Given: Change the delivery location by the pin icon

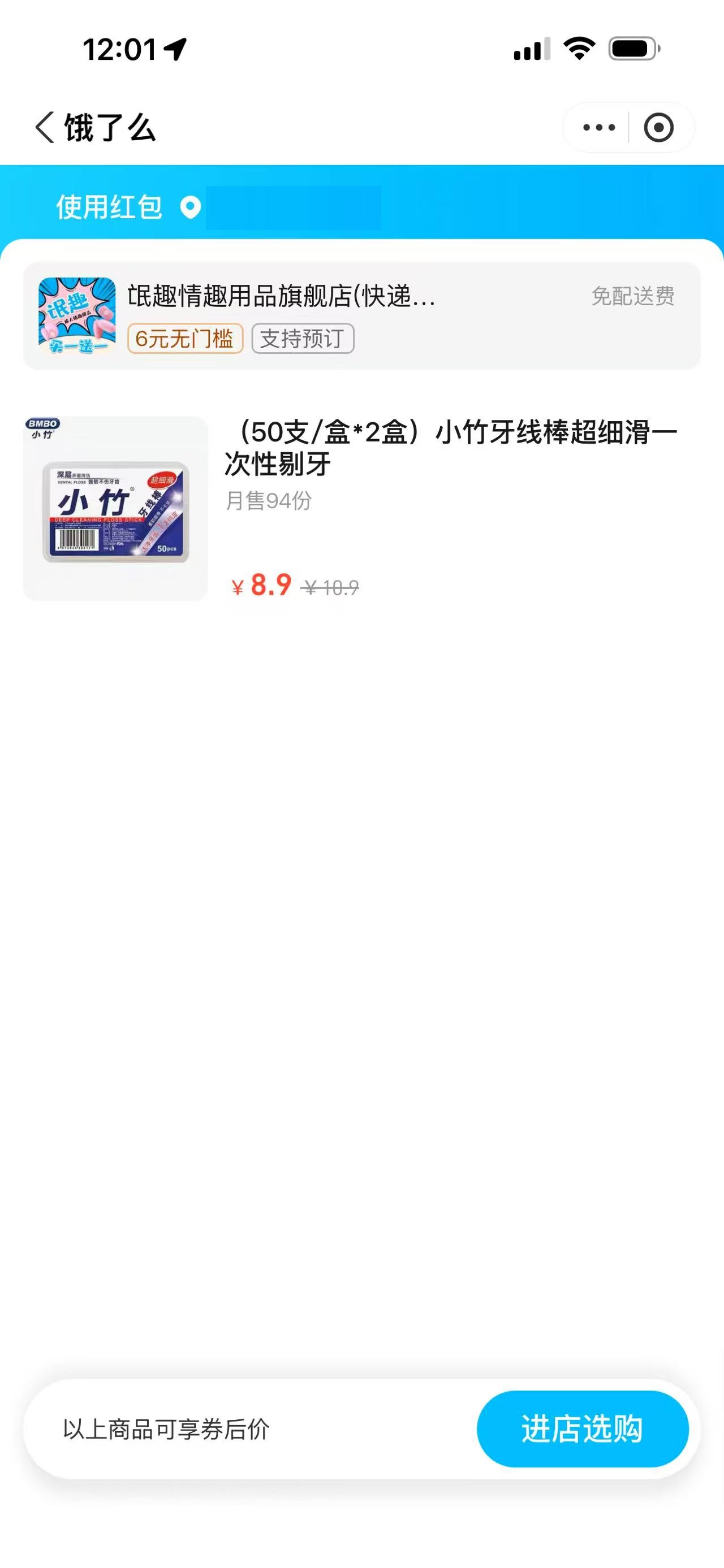Looking at the screenshot, I should click(191, 207).
